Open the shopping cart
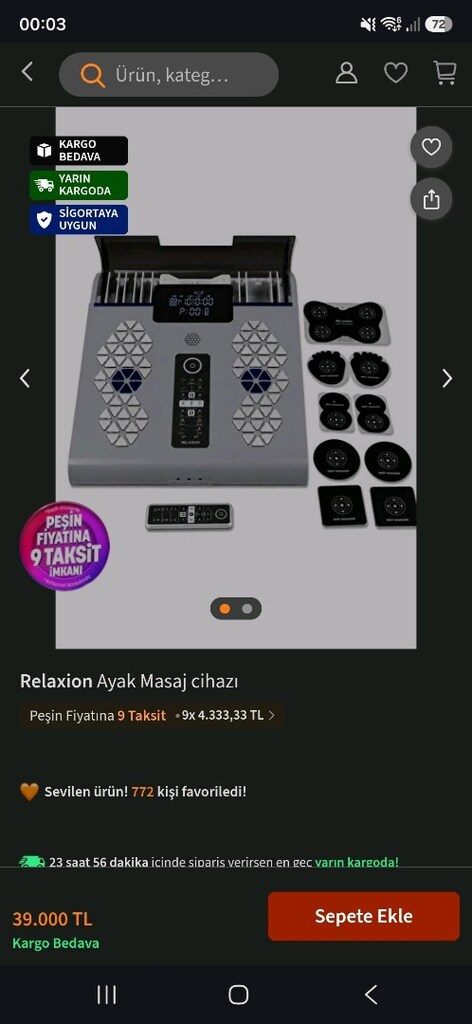472x1024 pixels. pos(445,73)
